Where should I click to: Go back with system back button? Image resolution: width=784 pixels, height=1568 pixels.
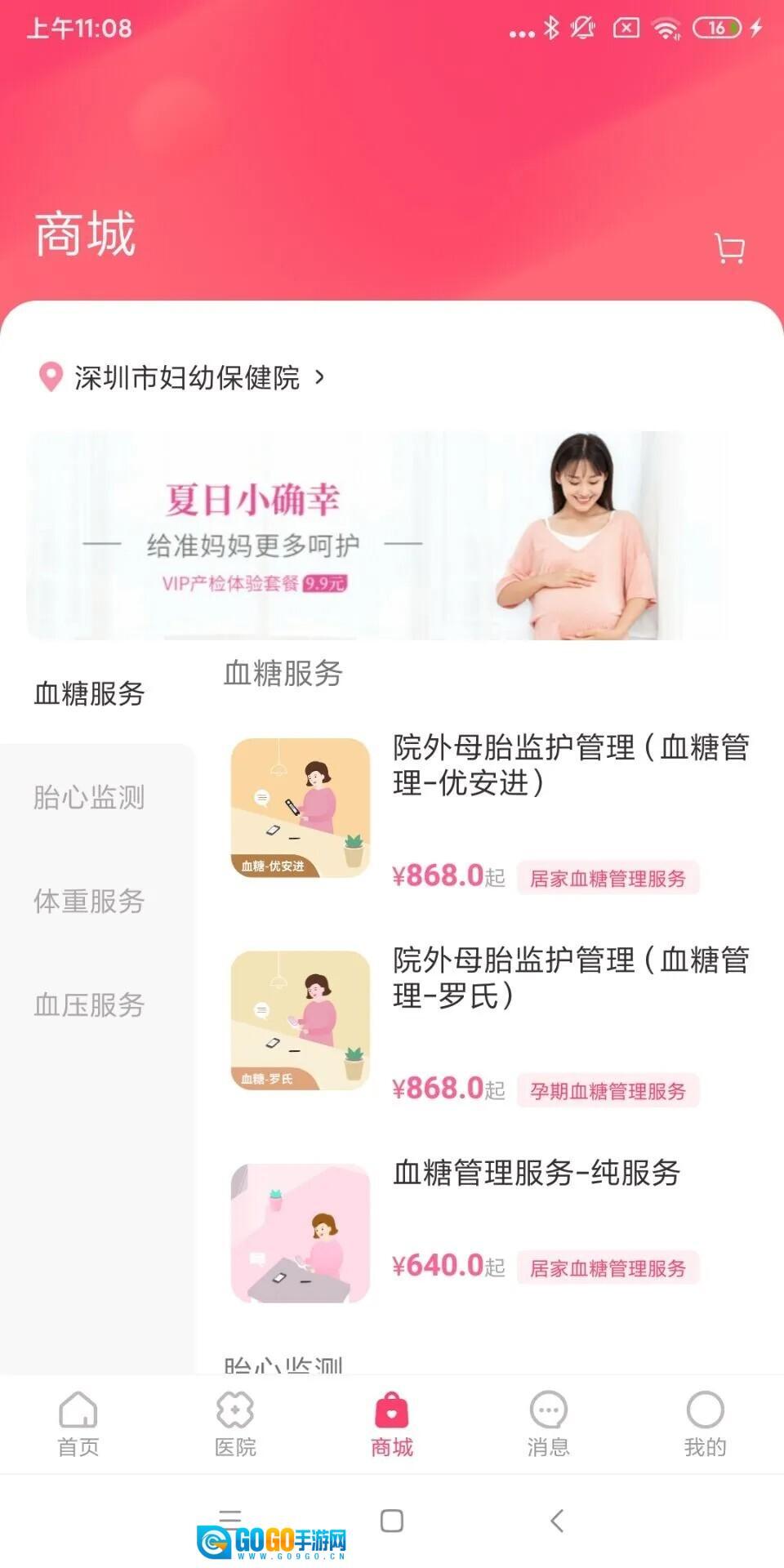557,1521
